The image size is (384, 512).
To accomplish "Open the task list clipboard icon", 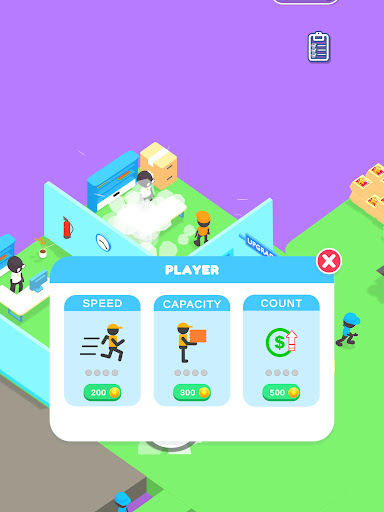I will tap(319, 47).
